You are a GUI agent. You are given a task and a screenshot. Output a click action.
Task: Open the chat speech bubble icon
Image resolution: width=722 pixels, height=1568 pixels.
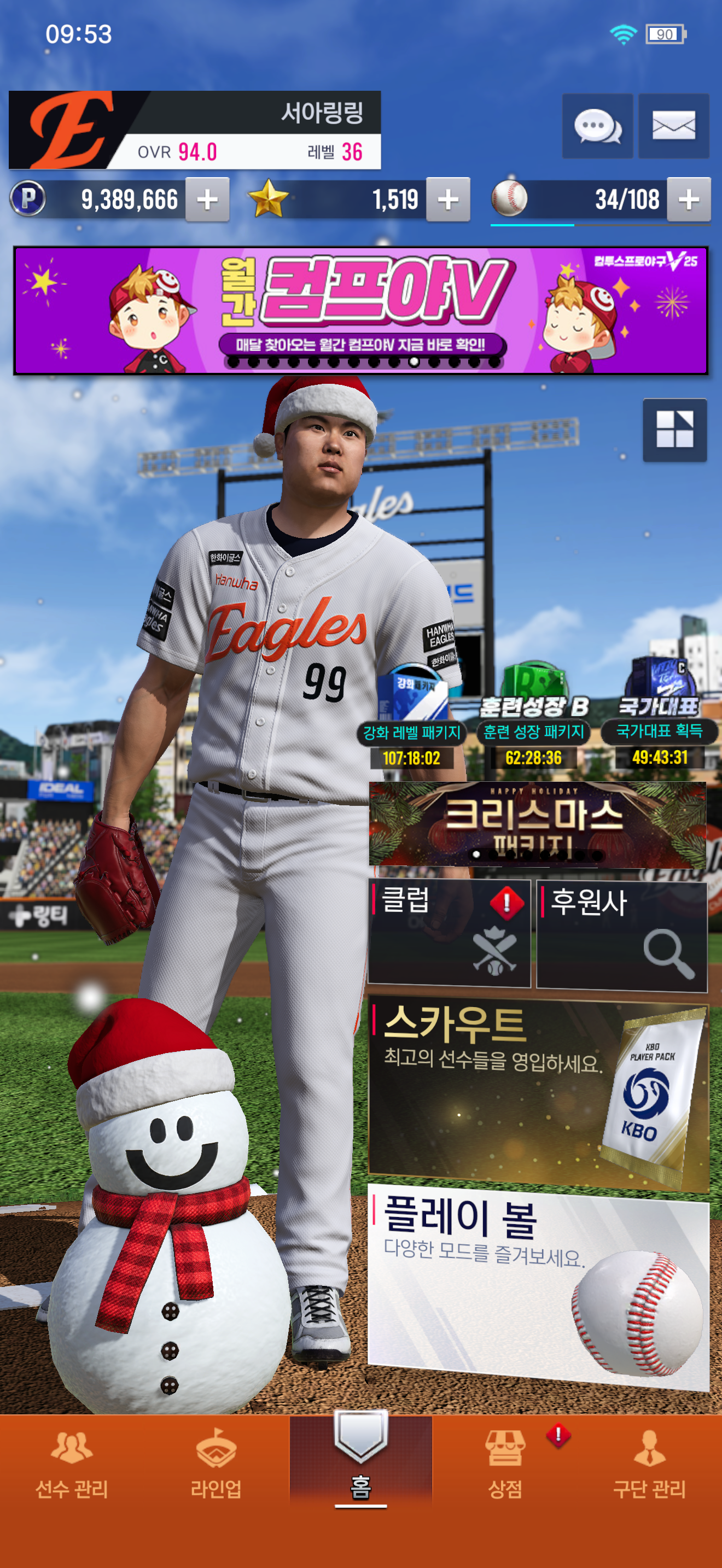pos(597,127)
